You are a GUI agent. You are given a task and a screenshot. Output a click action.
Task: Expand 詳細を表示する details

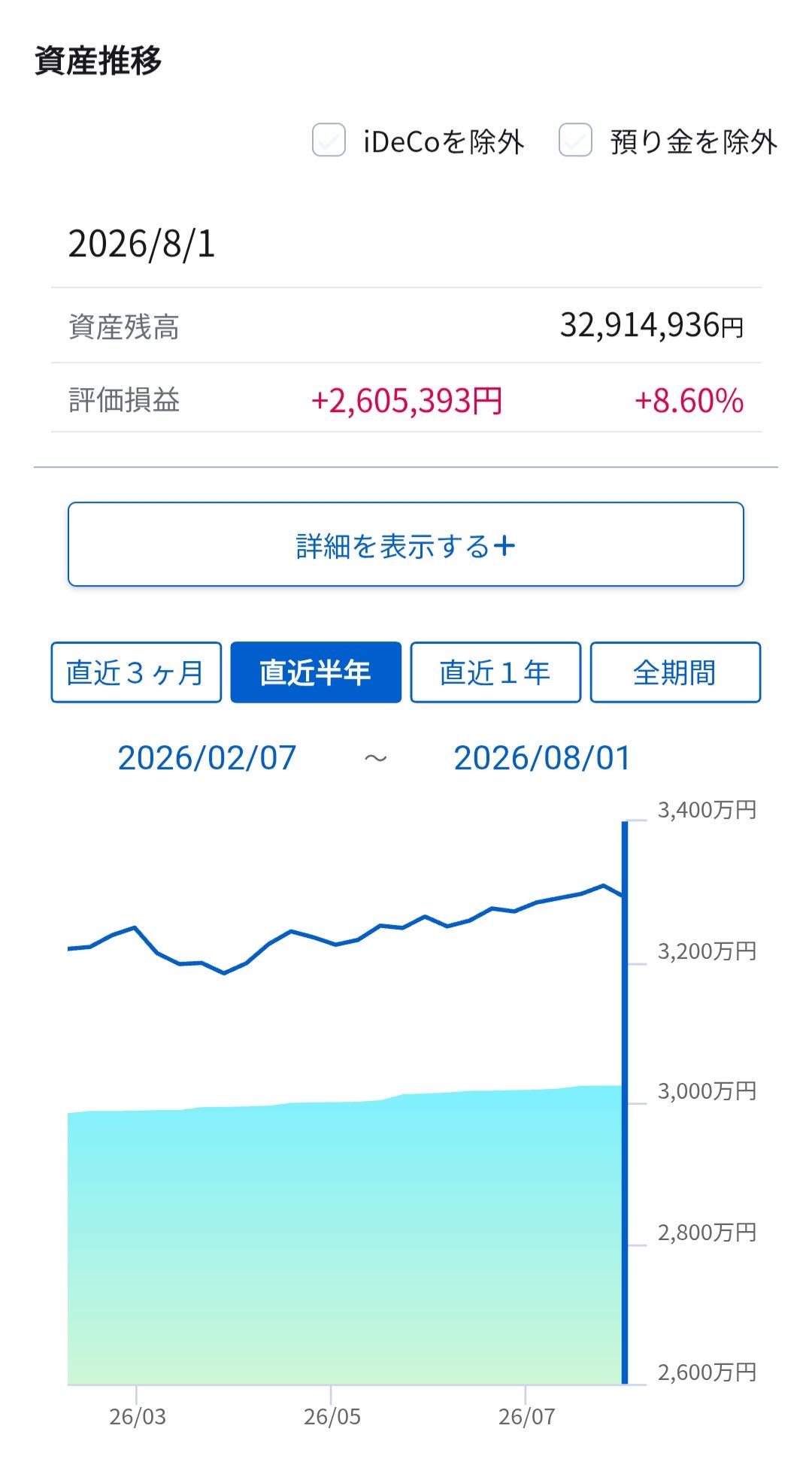pyautogui.click(x=406, y=544)
